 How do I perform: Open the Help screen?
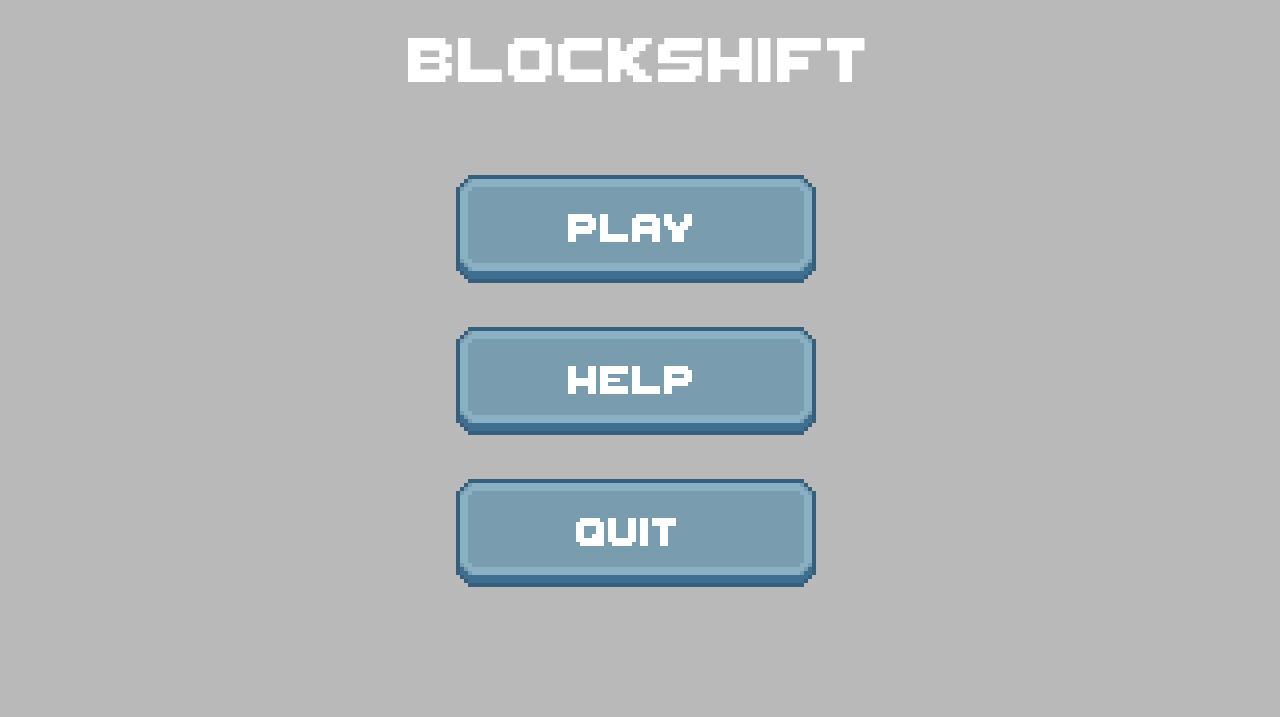[636, 380]
